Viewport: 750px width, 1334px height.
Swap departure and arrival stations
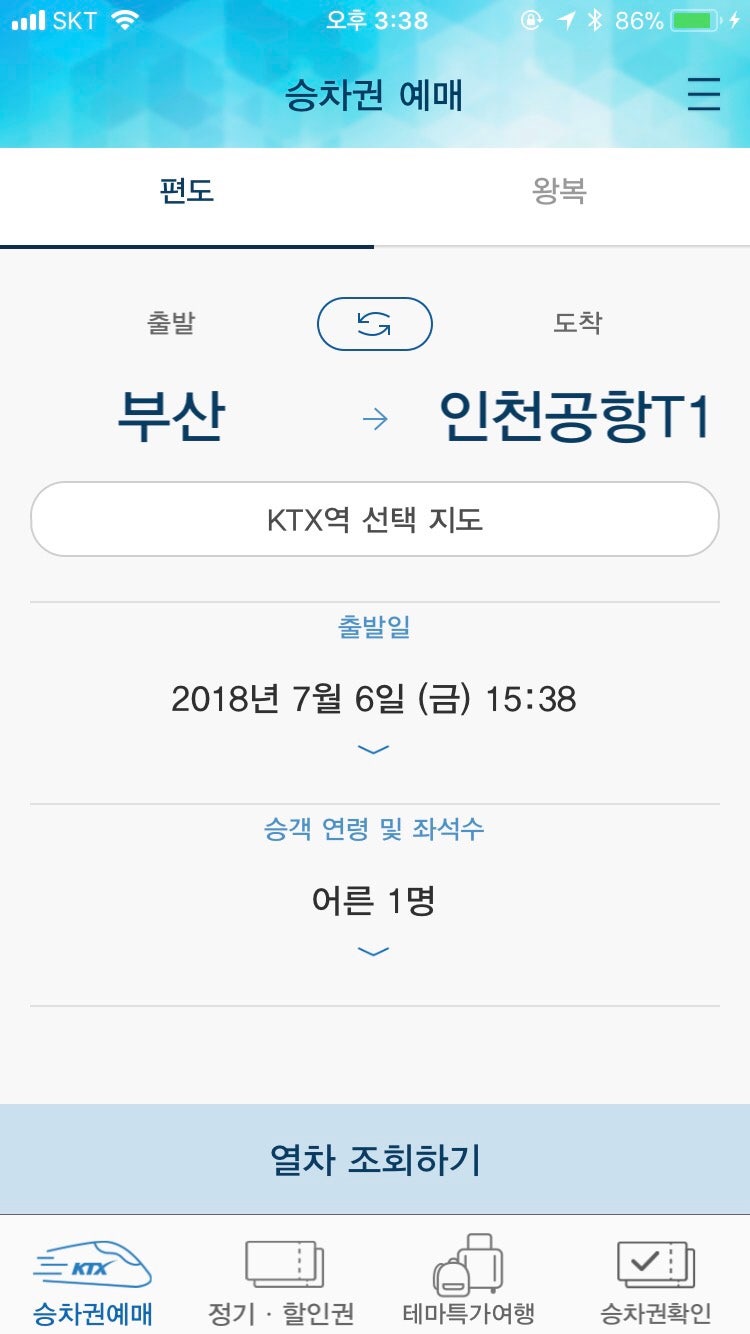[374, 324]
